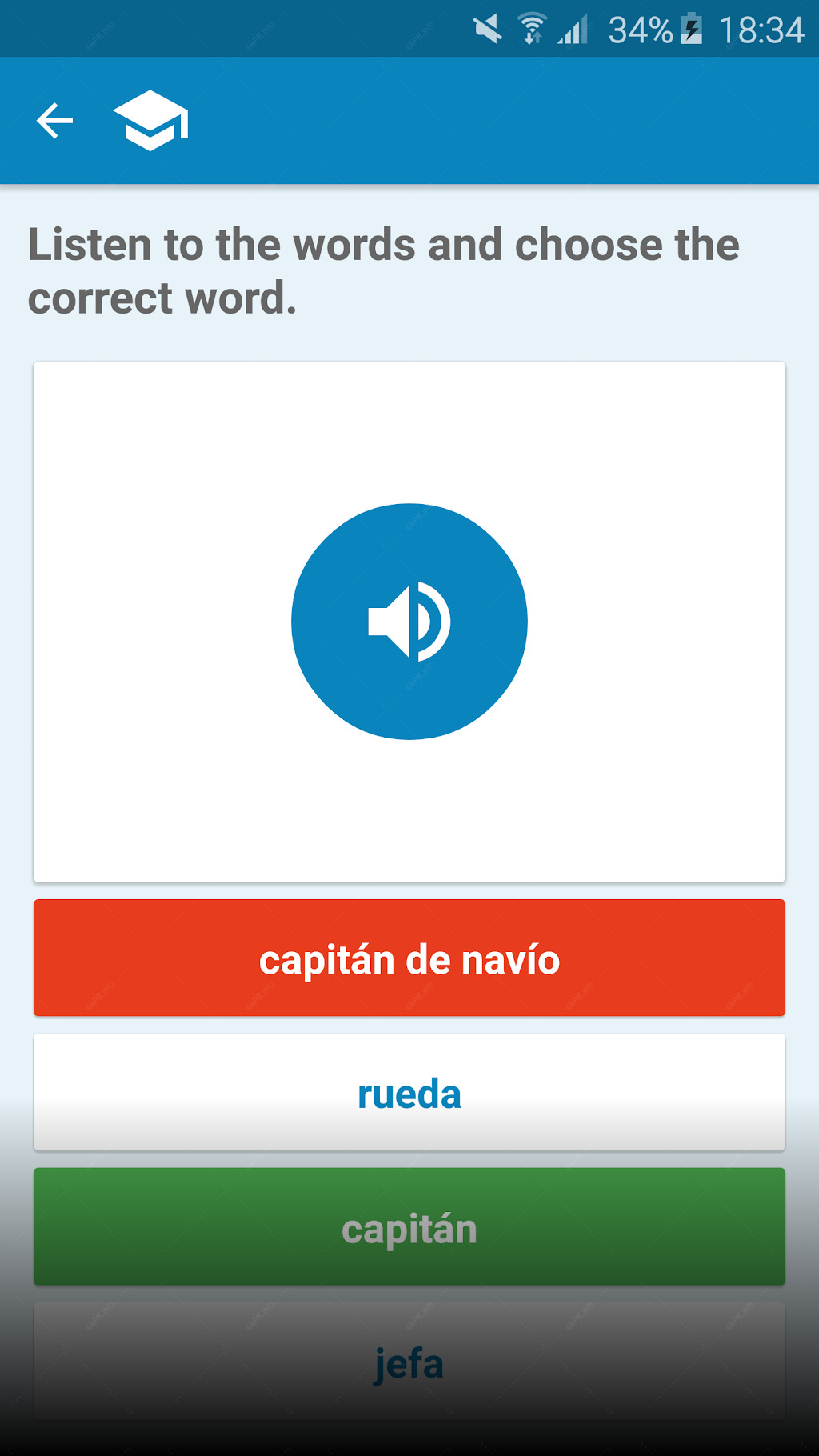Select 'jefa' as the answer
The width and height of the screenshot is (819, 1456).
(x=409, y=1361)
